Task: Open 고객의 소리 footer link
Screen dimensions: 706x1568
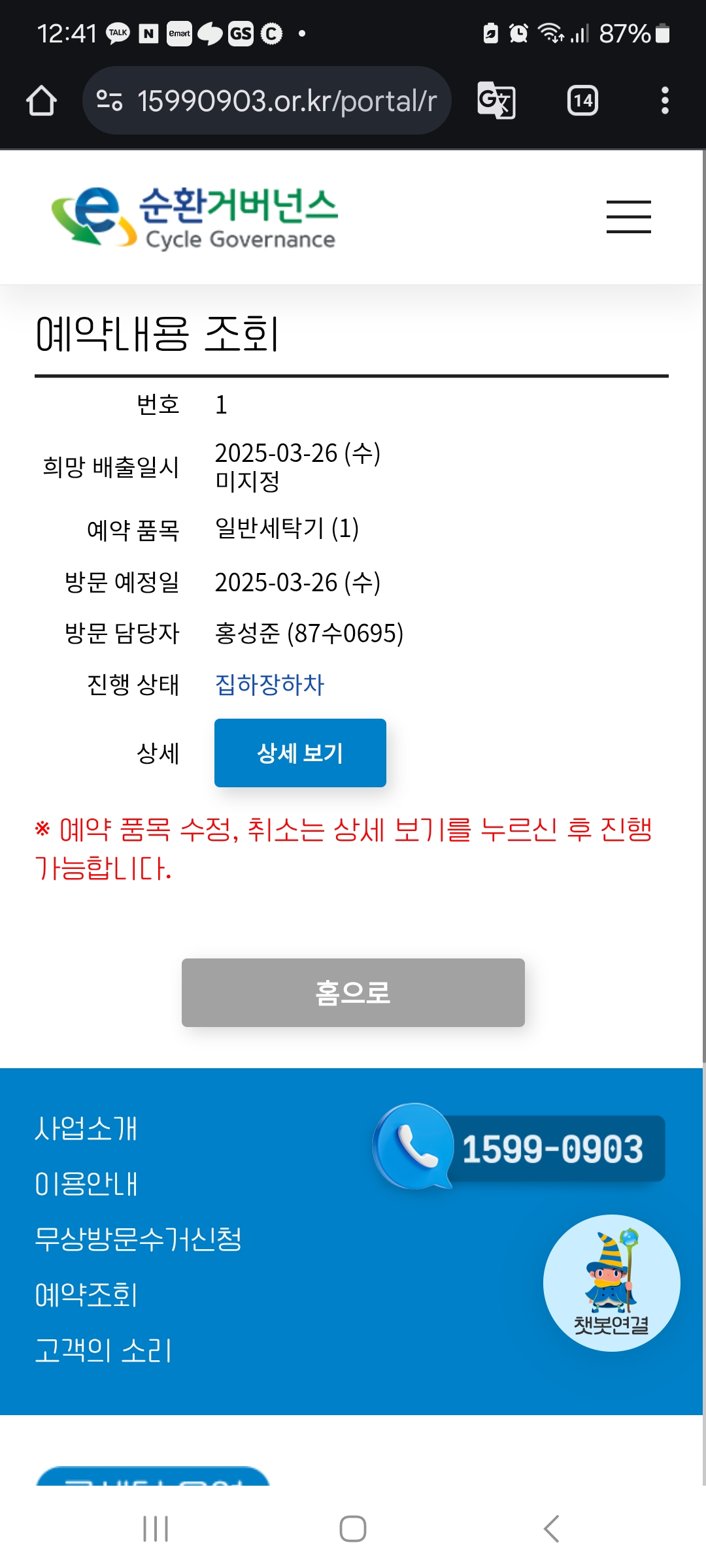Action: click(103, 1350)
